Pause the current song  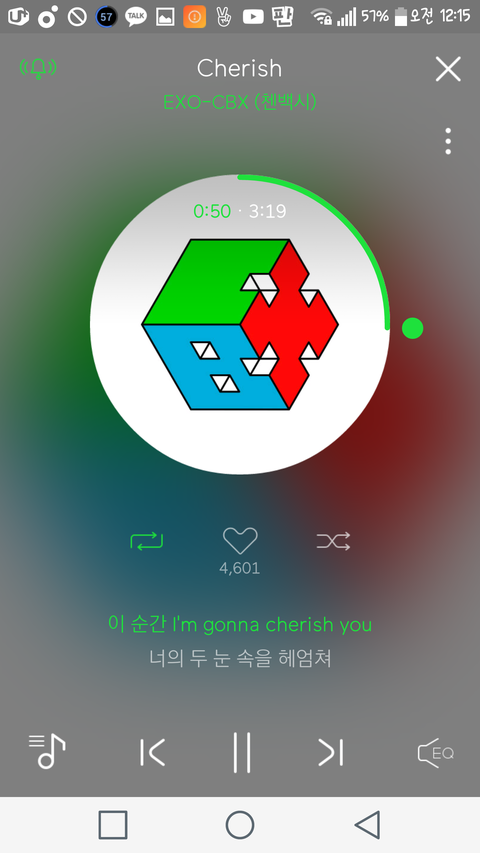242,752
